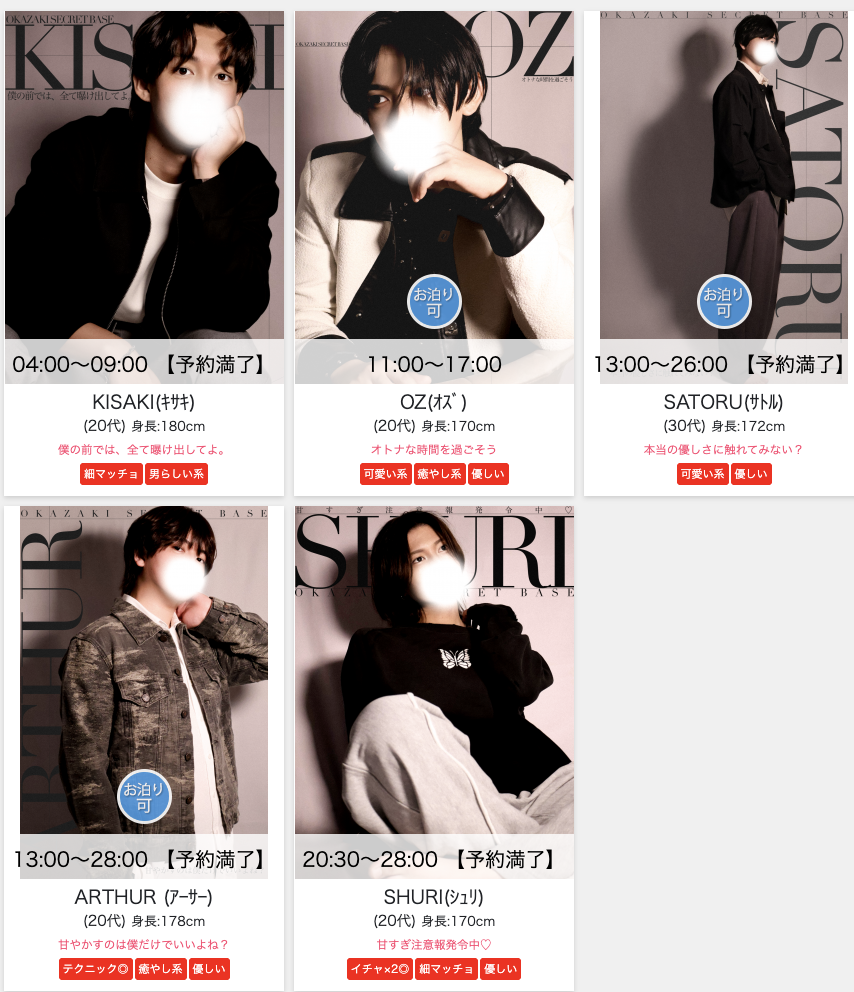The height and width of the screenshot is (992, 854).
Task: Choose the 優しい tag under SATORU
Action: click(x=751, y=474)
